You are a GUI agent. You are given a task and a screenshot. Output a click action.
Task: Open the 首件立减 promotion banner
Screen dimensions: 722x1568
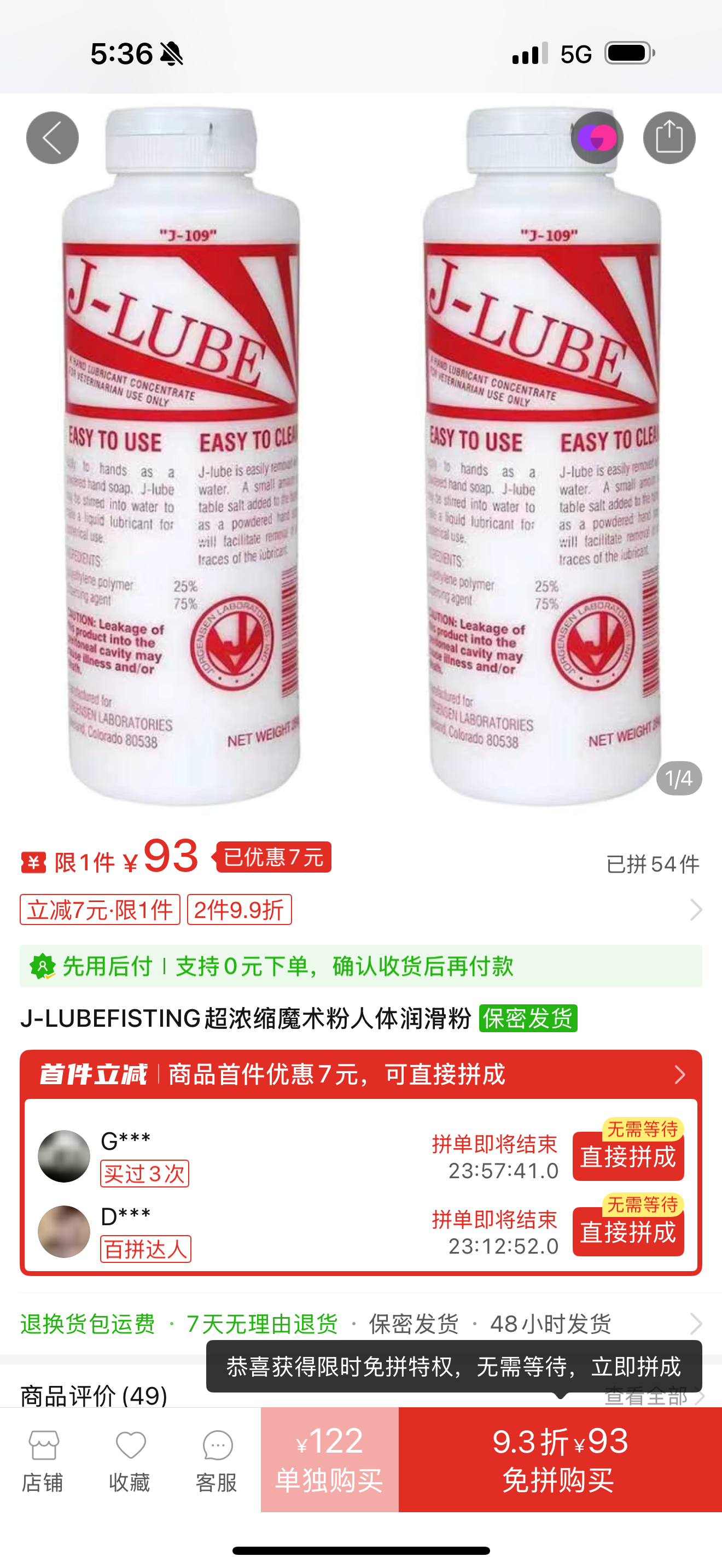[360, 1074]
